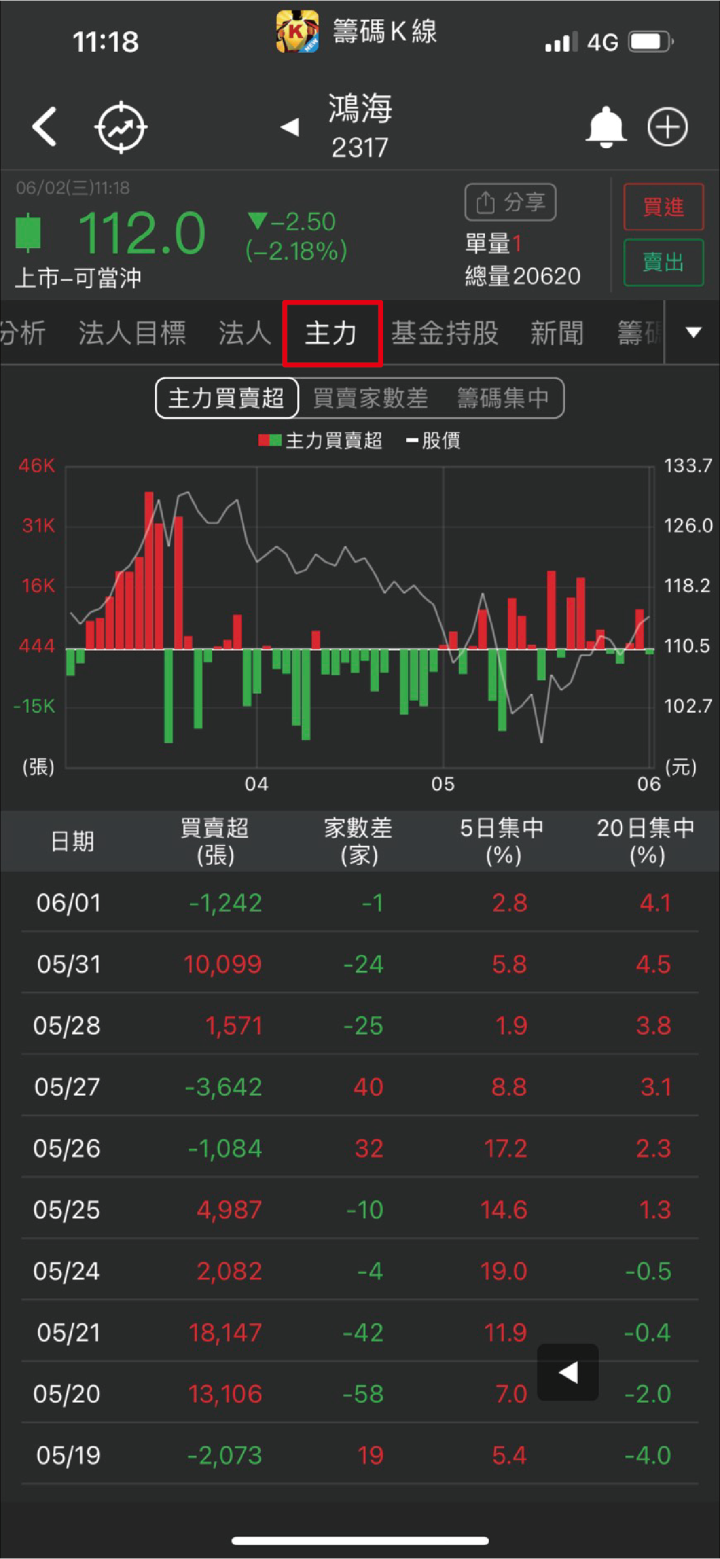Switch to the 法人 tab
Viewport: 720px width, 1559px height.
point(245,333)
